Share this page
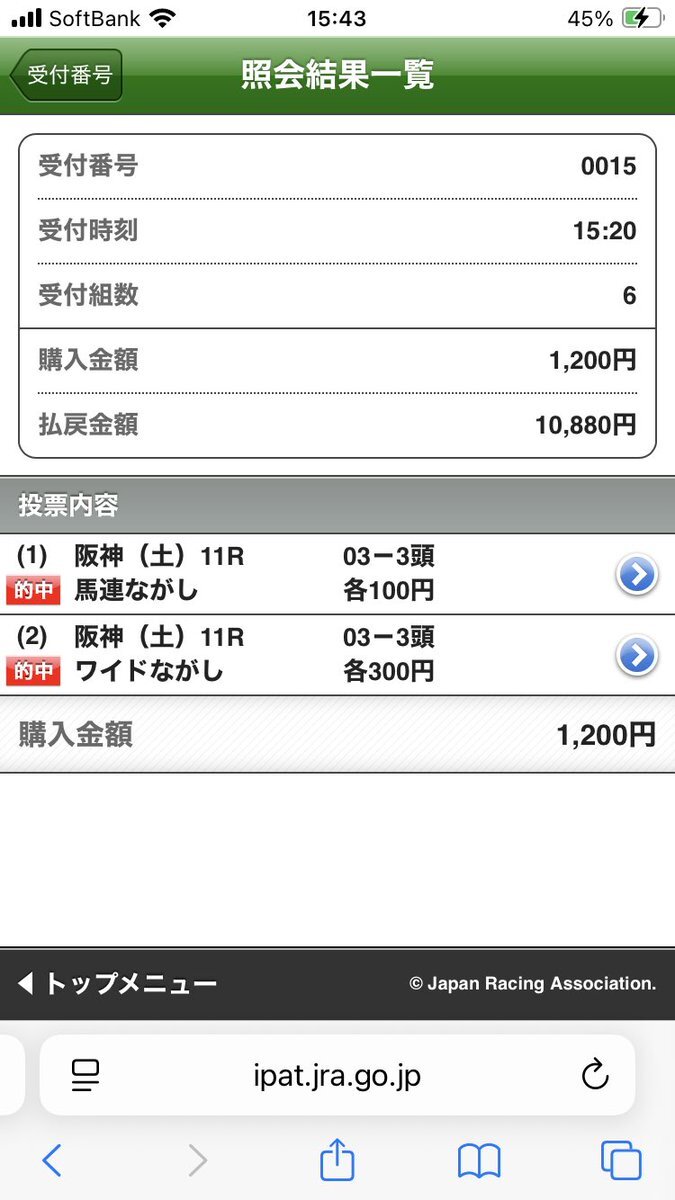The width and height of the screenshot is (675, 1200). click(337, 1160)
